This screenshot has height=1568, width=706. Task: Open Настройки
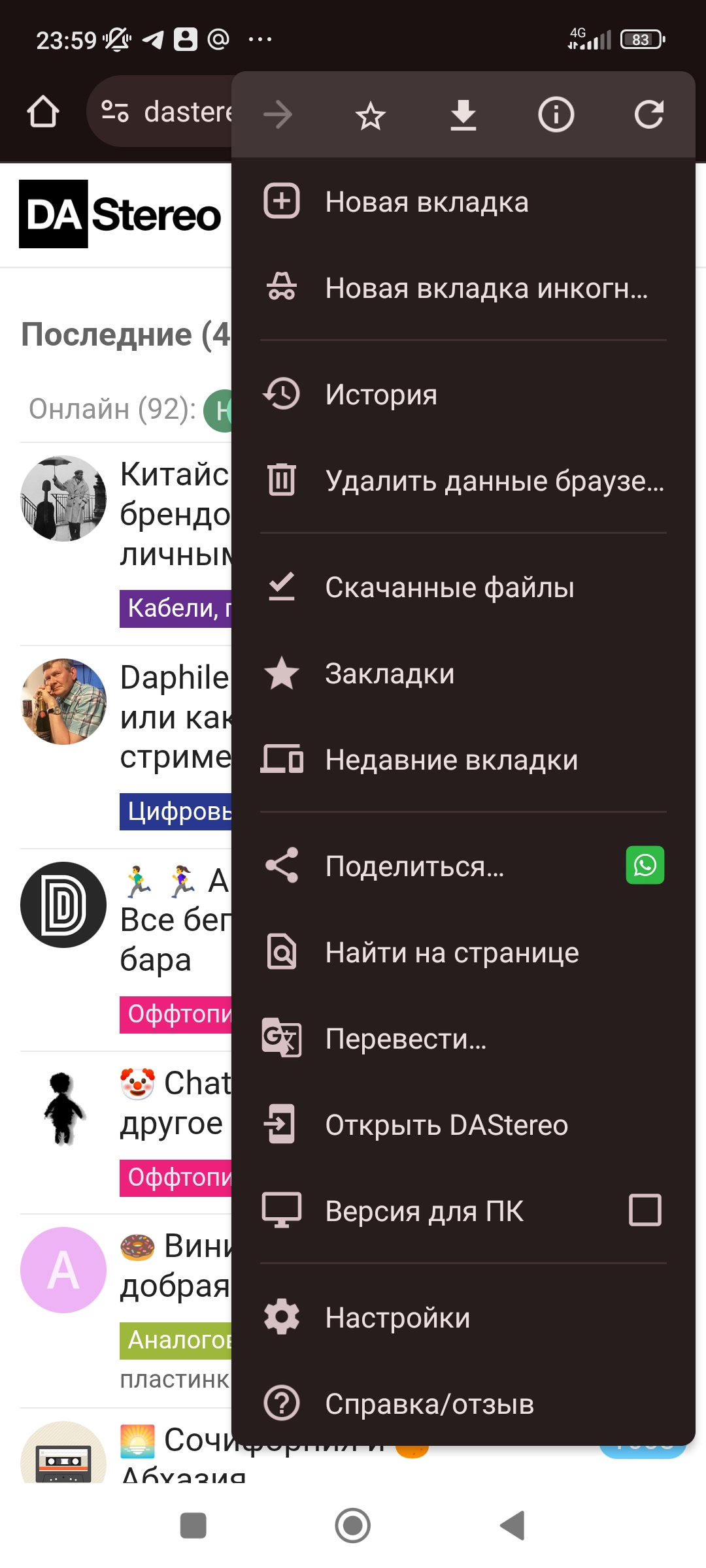(463, 1317)
